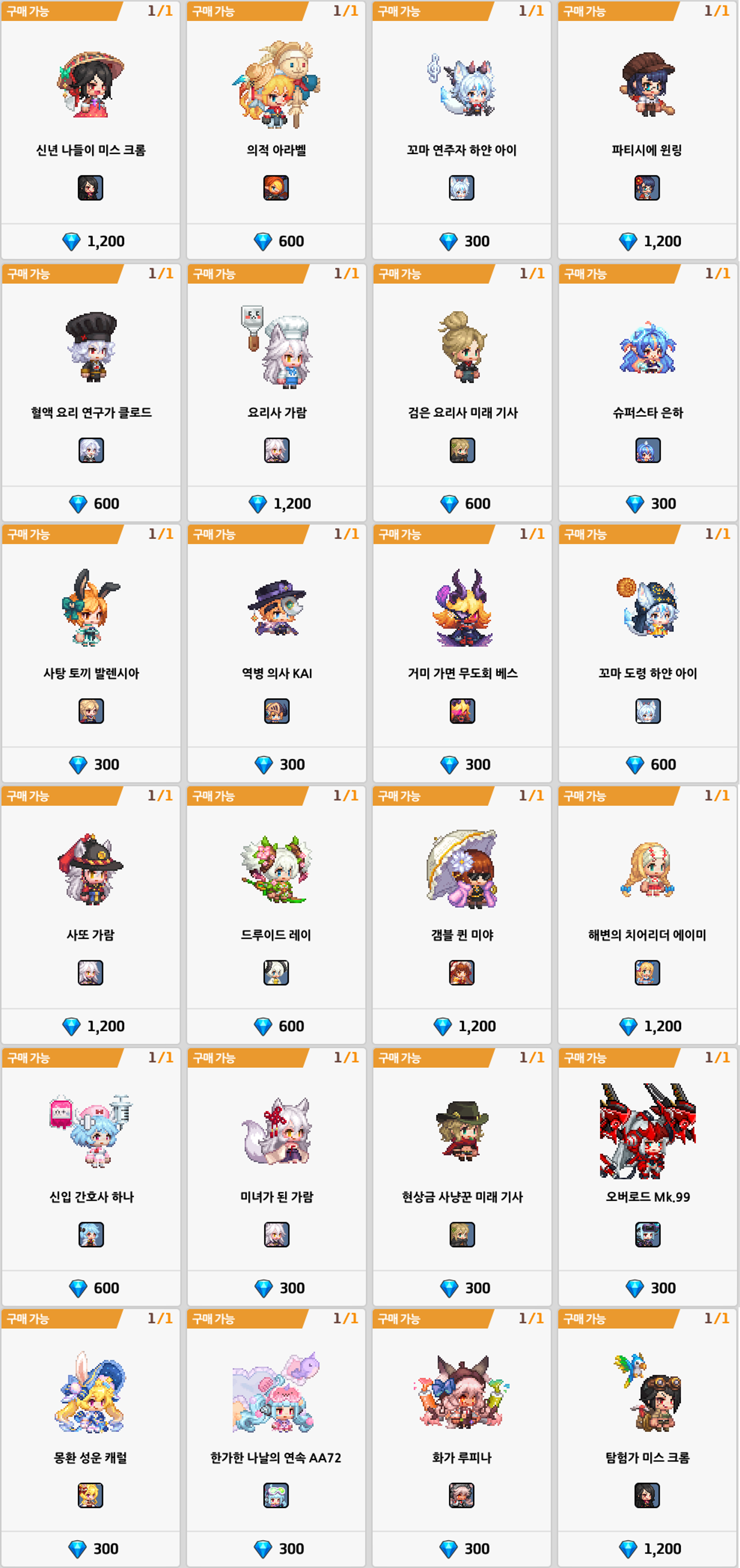Open the 신년 나들이 미스 크롬 costume card
The image size is (740, 1568).
[91, 130]
